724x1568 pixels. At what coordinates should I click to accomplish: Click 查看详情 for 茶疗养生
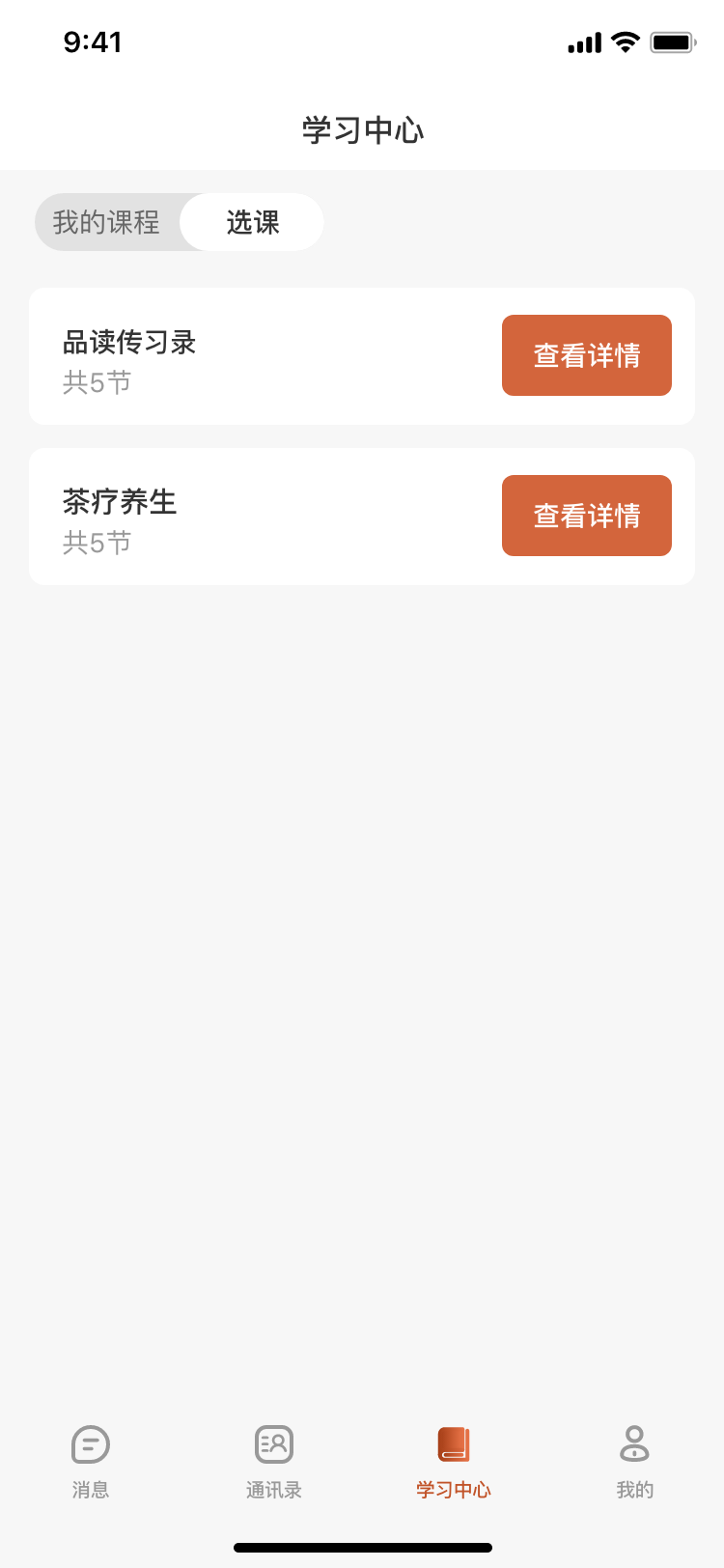586,515
